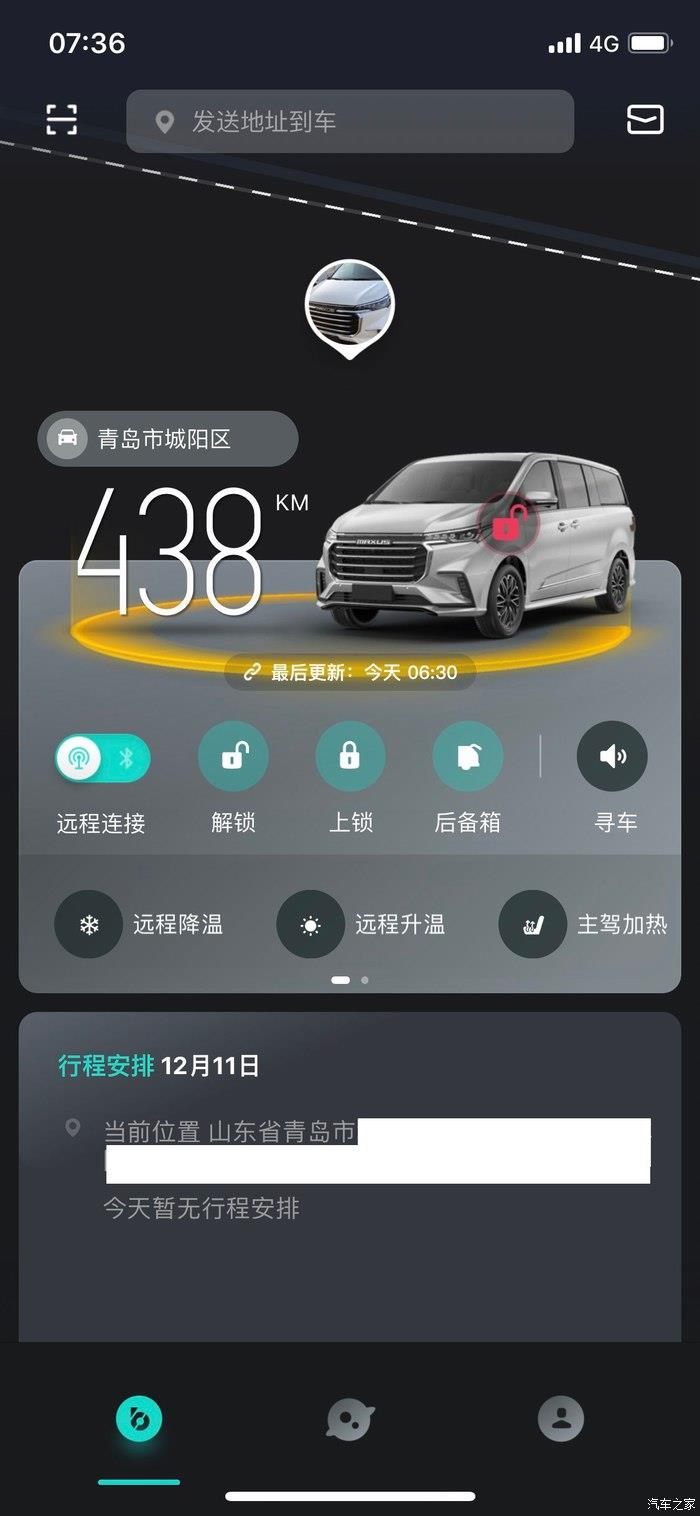Open the trunk with 后备箱

[x=467, y=757]
